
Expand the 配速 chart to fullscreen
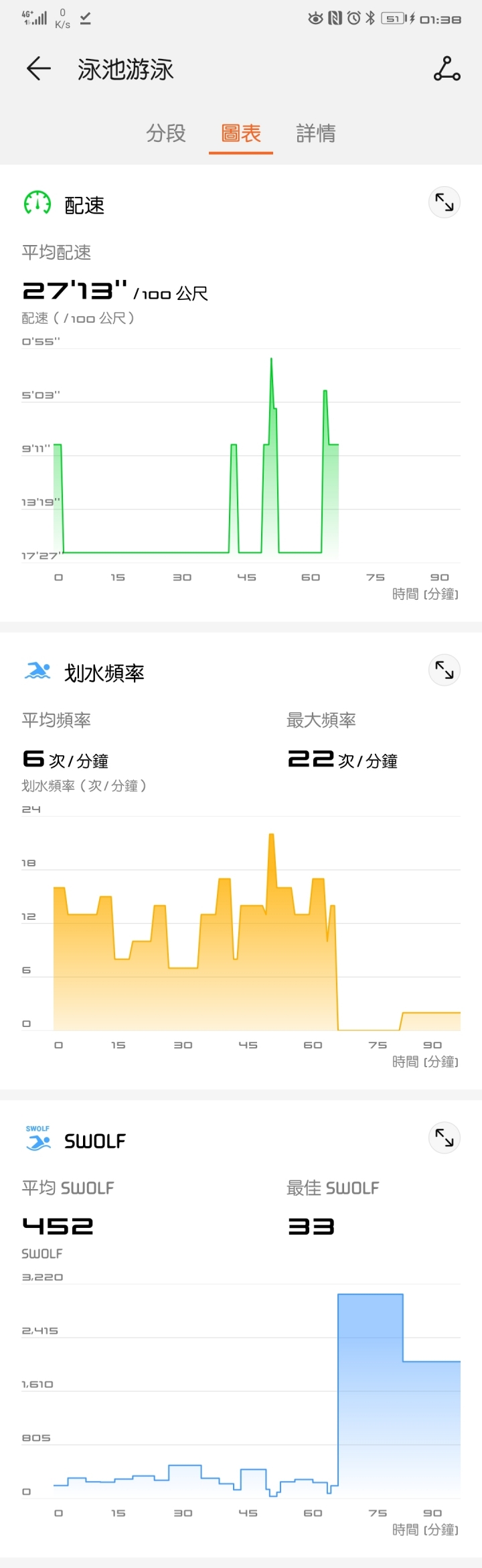pos(445,202)
